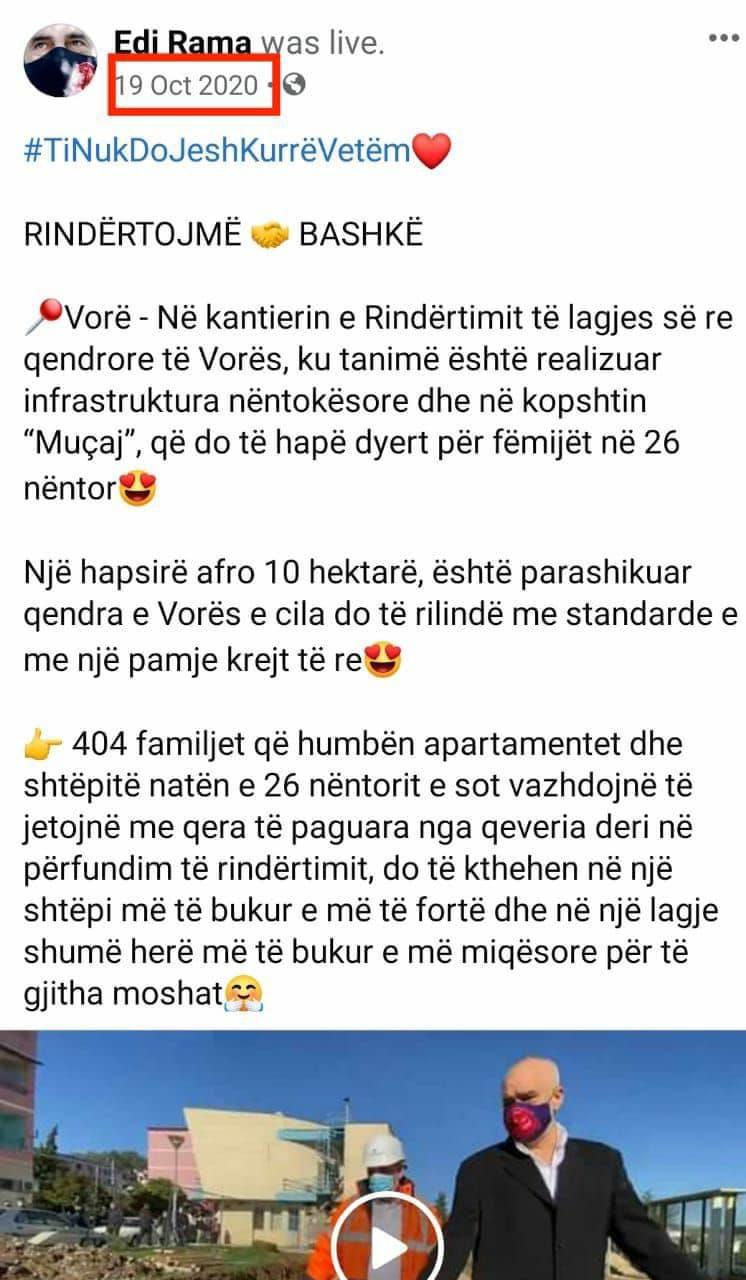This screenshot has width=746, height=1280.
Task: Open hashtag #TiNukDoJeshKurrëVetëm
Action: click(216, 152)
